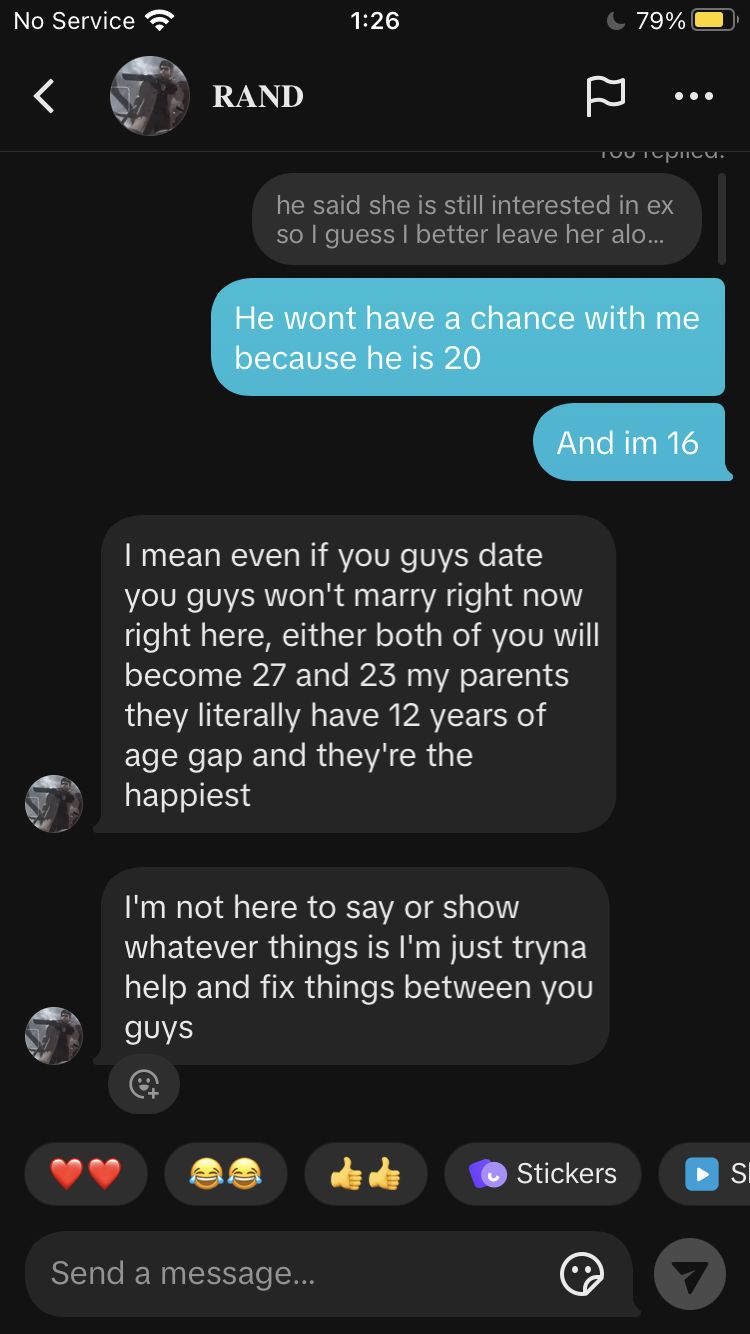The width and height of the screenshot is (750, 1334).
Task: Open the quoted reply about her ex
Action: pyautogui.click(x=477, y=219)
